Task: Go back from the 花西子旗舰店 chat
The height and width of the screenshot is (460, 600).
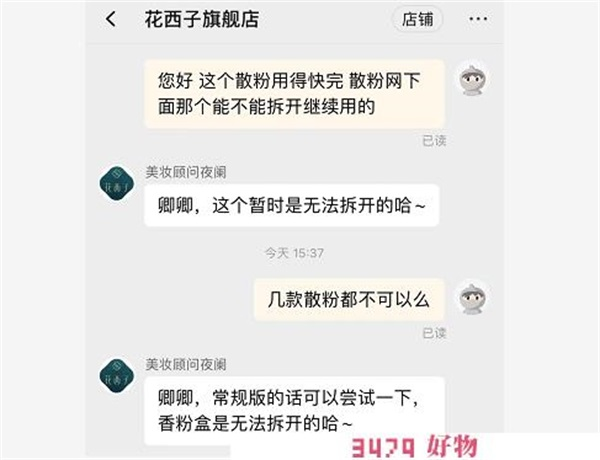Action: 111,19
